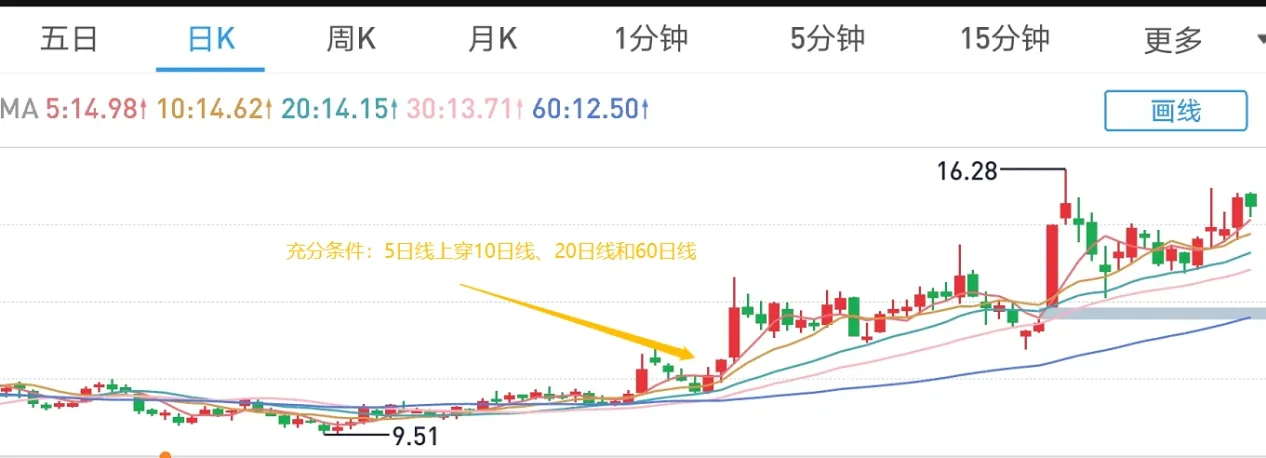Switch to the 周K weekly chart
Screen dimensions: 1266x458
351,40
